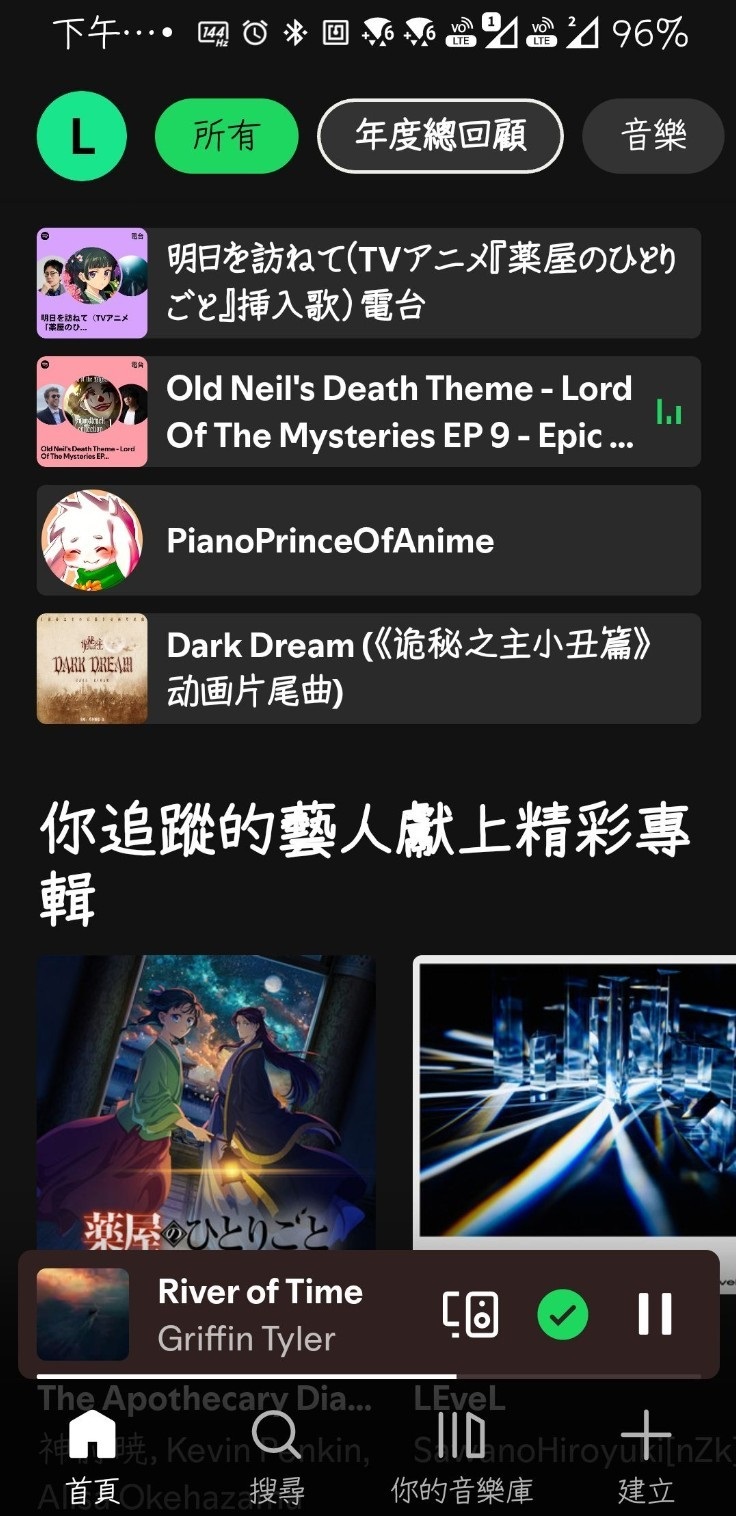Select the 所有 filter chip
Image resolution: width=736 pixels, height=1516 pixels.
click(226, 136)
